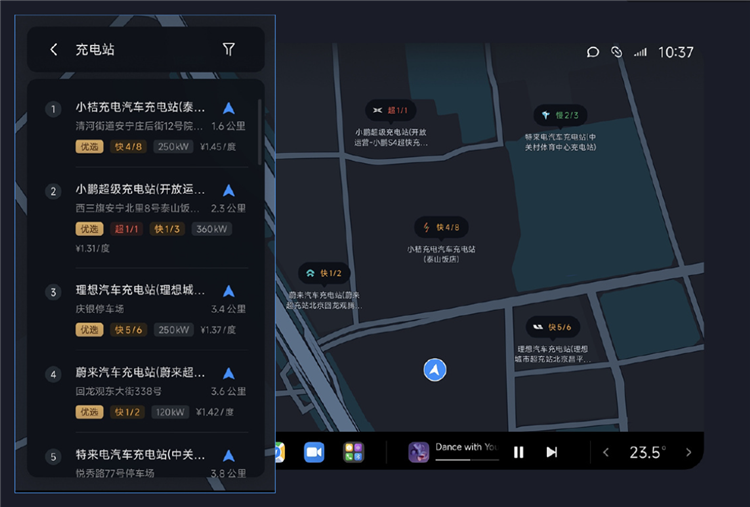This screenshot has width=750, height=507.
Task: Start navigation to 小鹏超级充电站
Action: point(229,190)
